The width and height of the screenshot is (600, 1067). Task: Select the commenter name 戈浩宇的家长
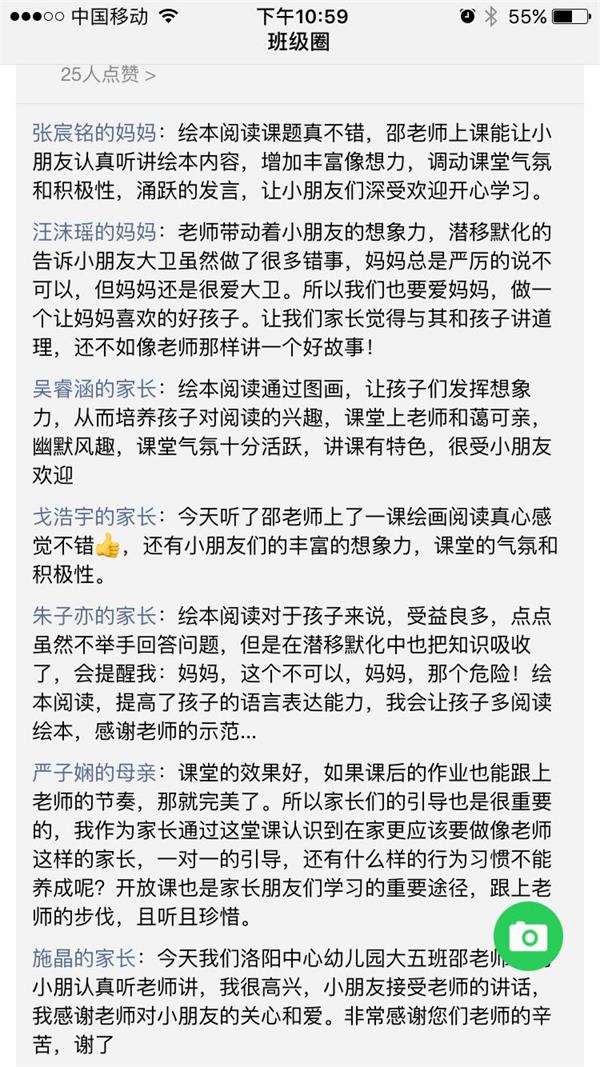94,517
